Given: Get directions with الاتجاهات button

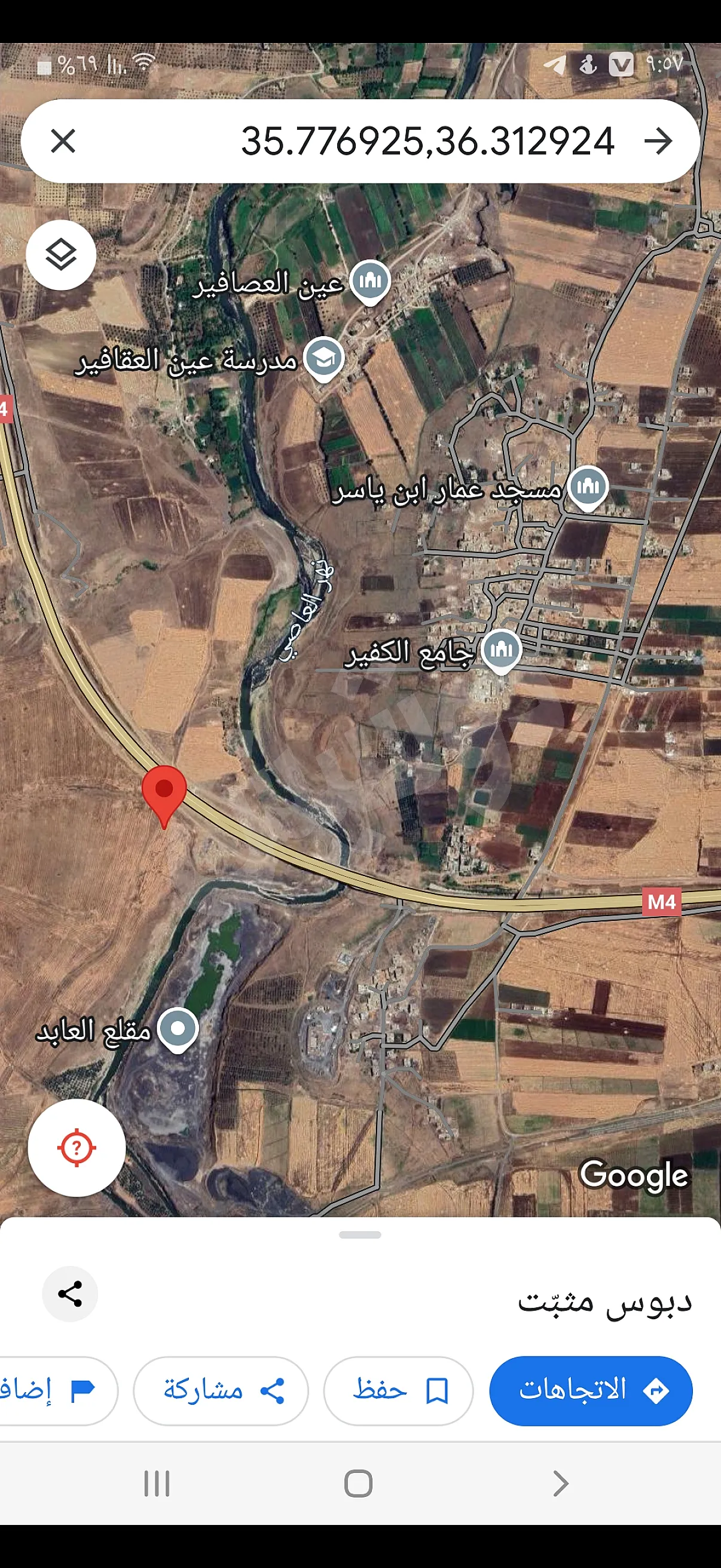Looking at the screenshot, I should coord(591,1390).
